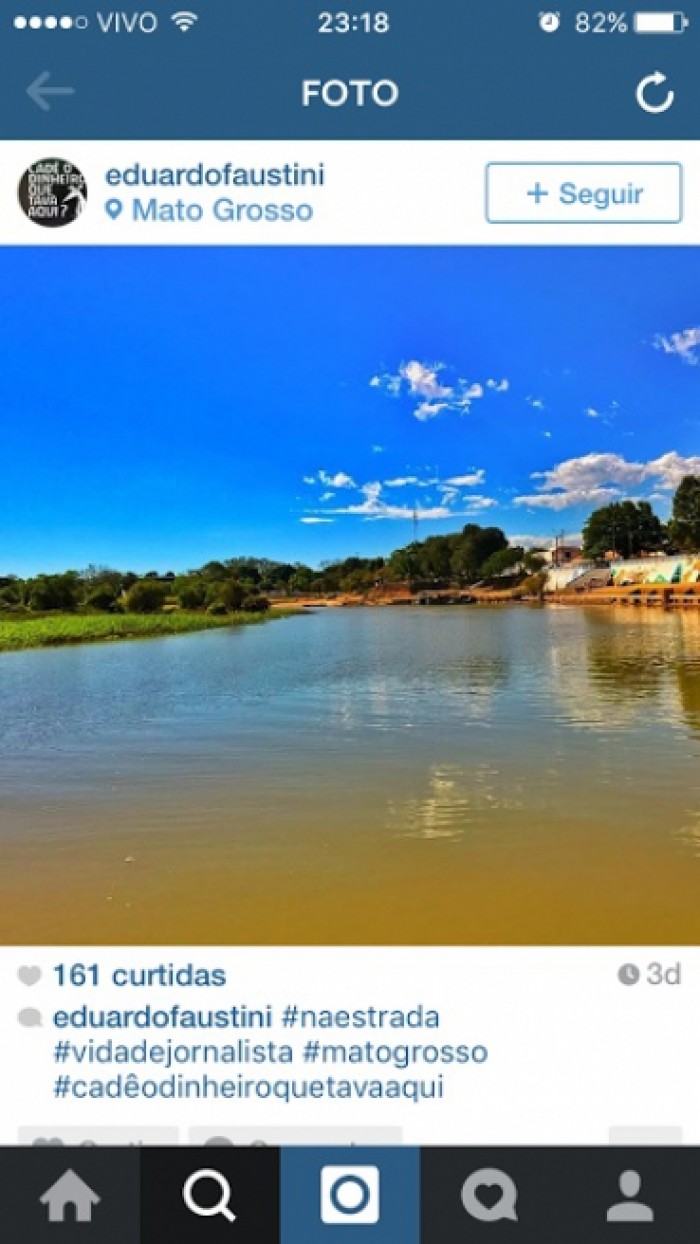
Task: Go back using the arrow icon
Action: pos(50,92)
